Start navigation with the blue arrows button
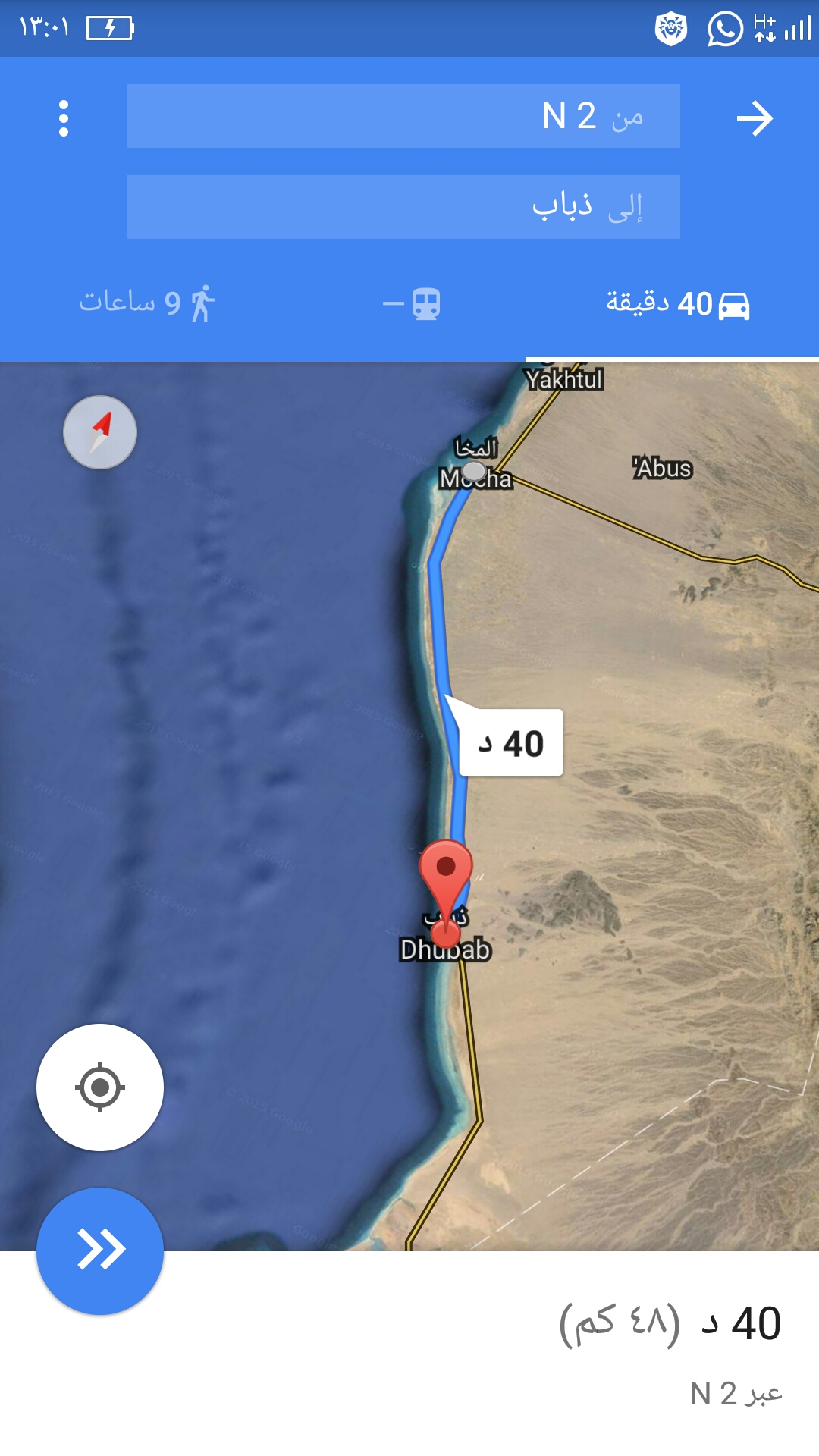Screen dimensions: 819x1456 point(100,1250)
